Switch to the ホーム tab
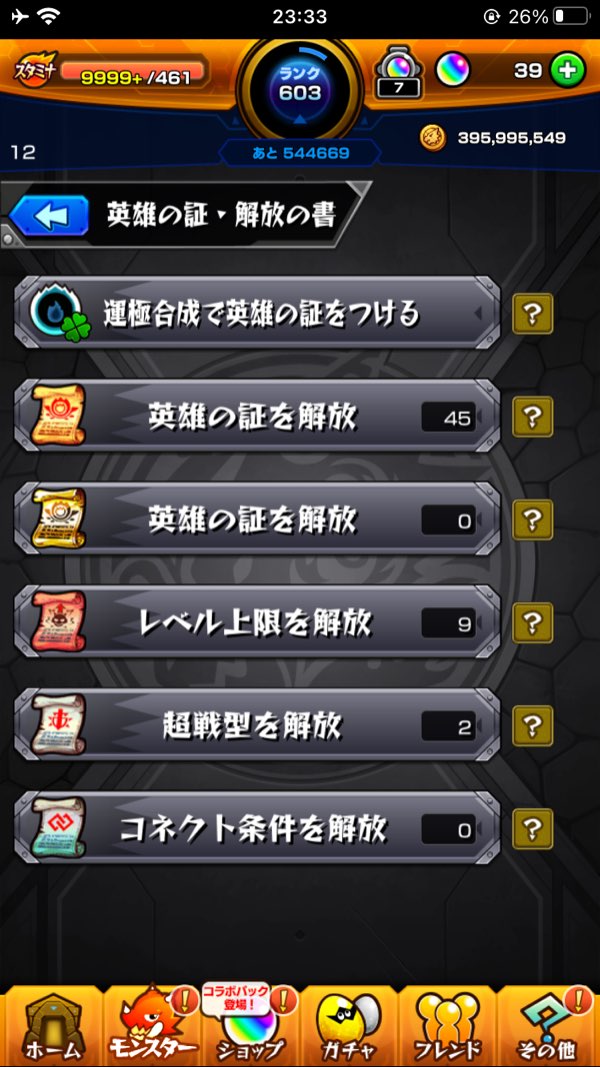 [x=50, y=1025]
